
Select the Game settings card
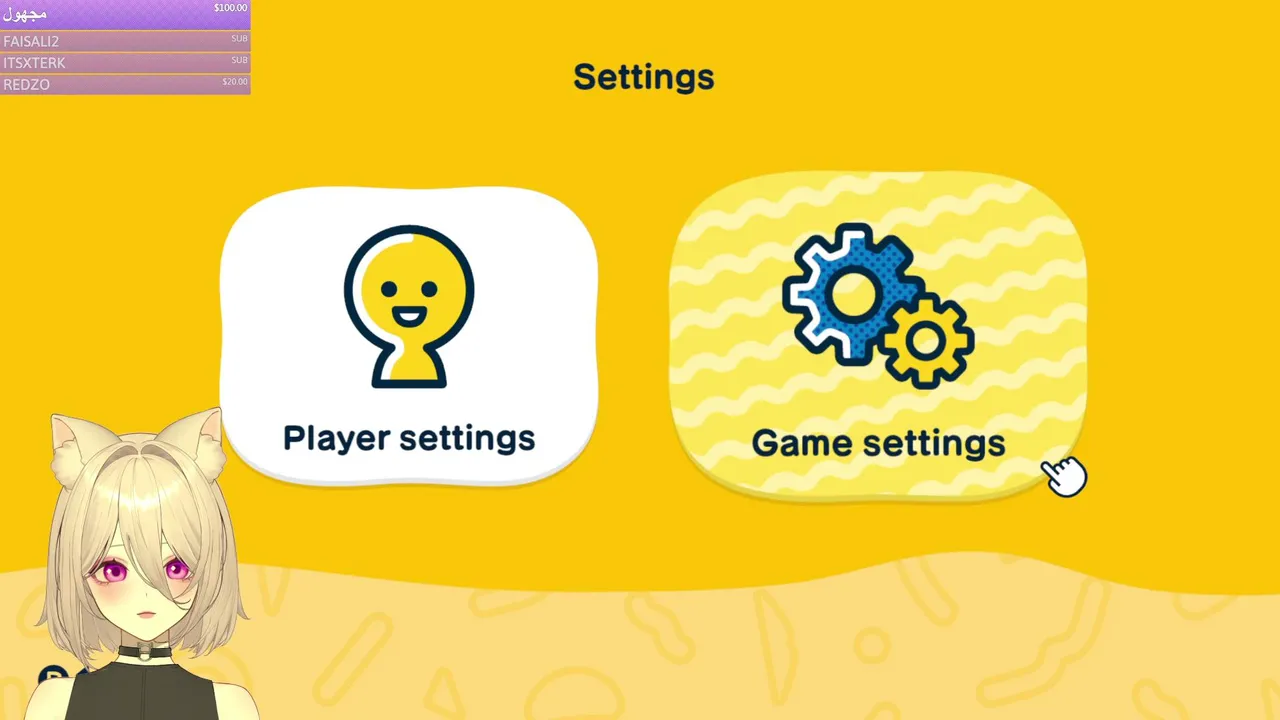[878, 336]
